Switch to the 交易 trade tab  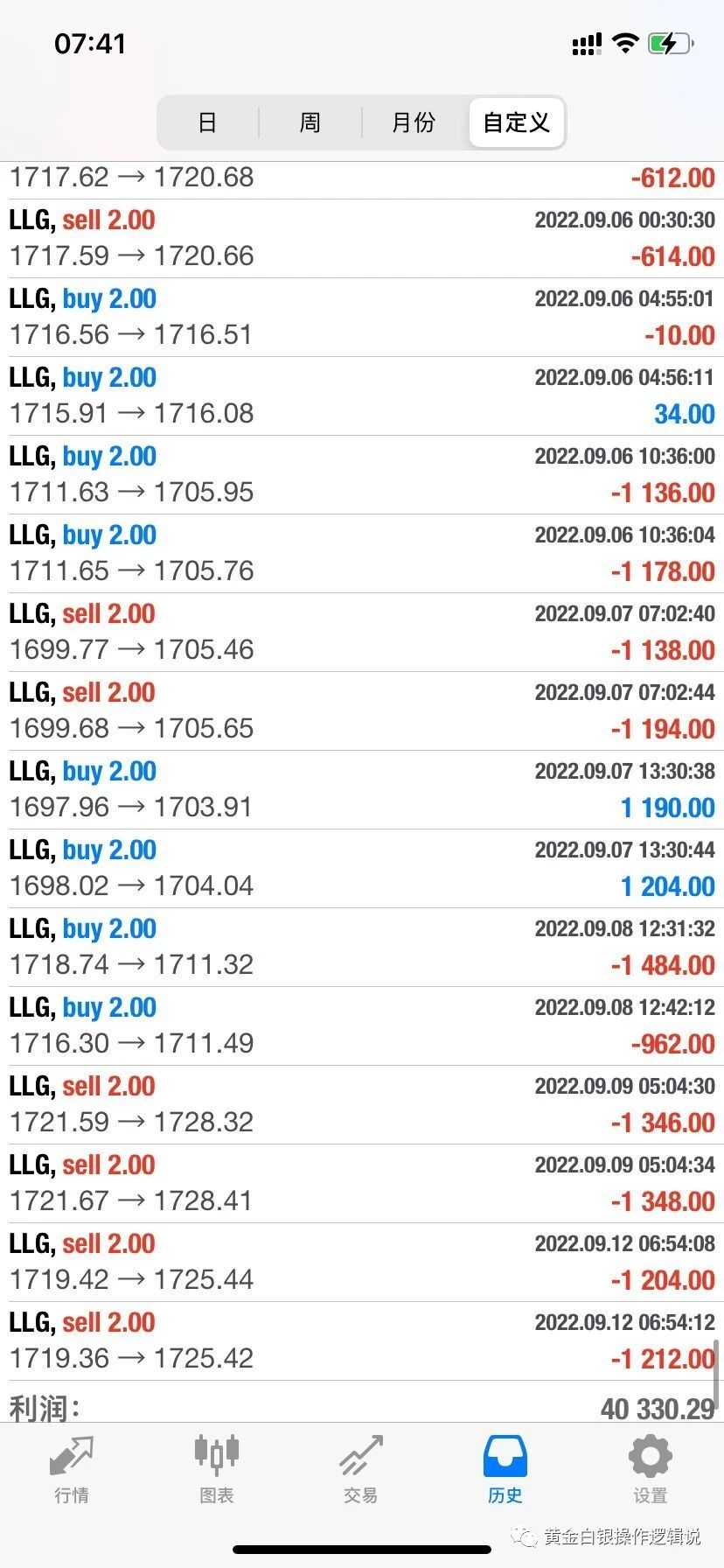point(360,1471)
